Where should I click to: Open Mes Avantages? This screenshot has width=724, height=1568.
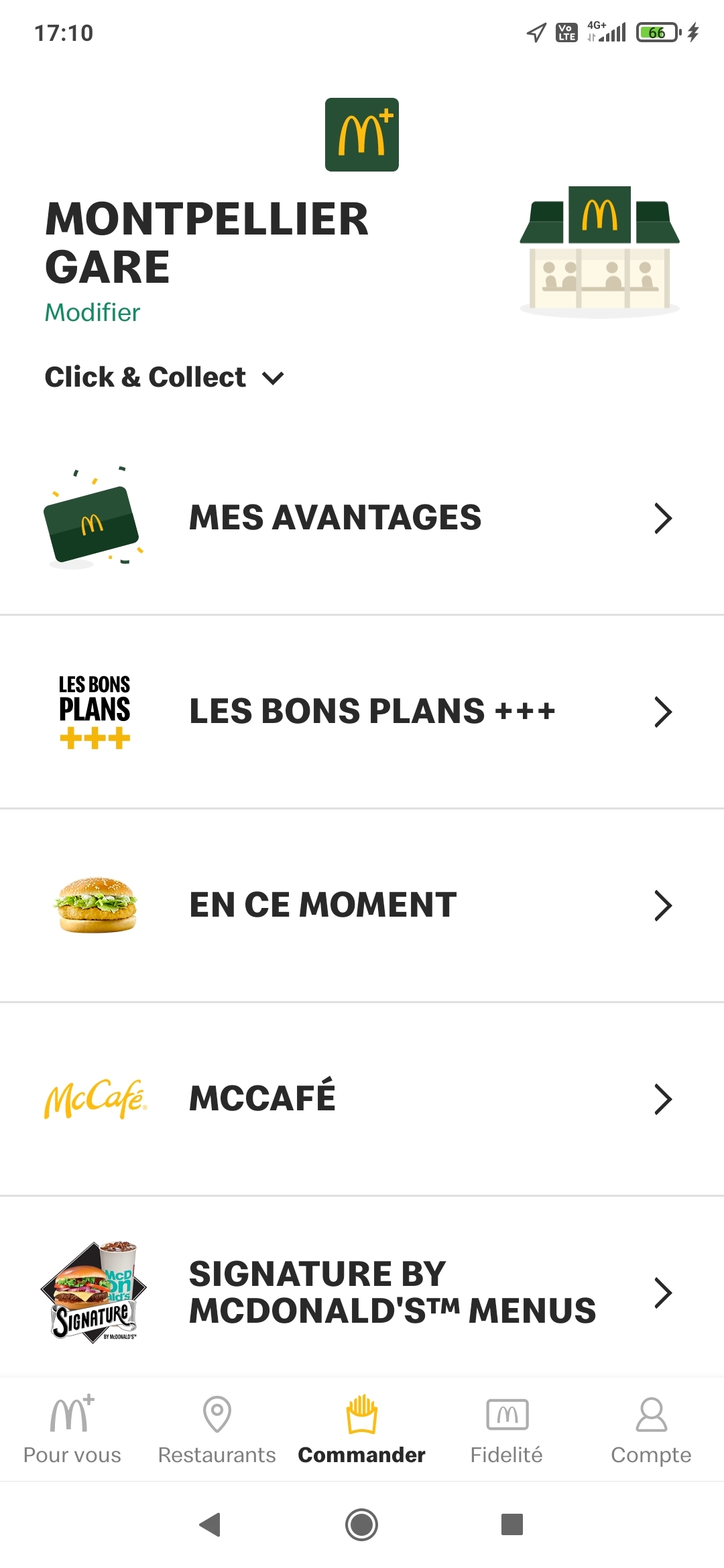coord(362,518)
